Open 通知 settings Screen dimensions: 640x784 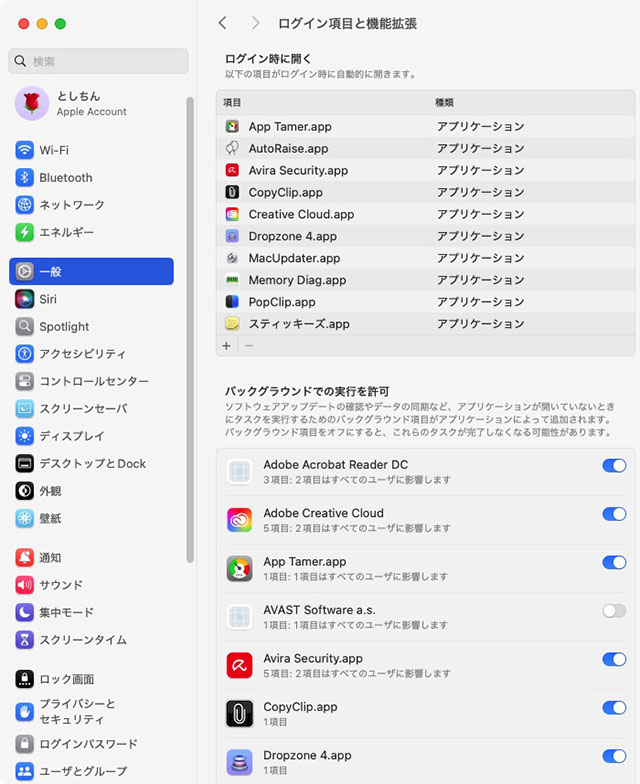tap(50, 558)
